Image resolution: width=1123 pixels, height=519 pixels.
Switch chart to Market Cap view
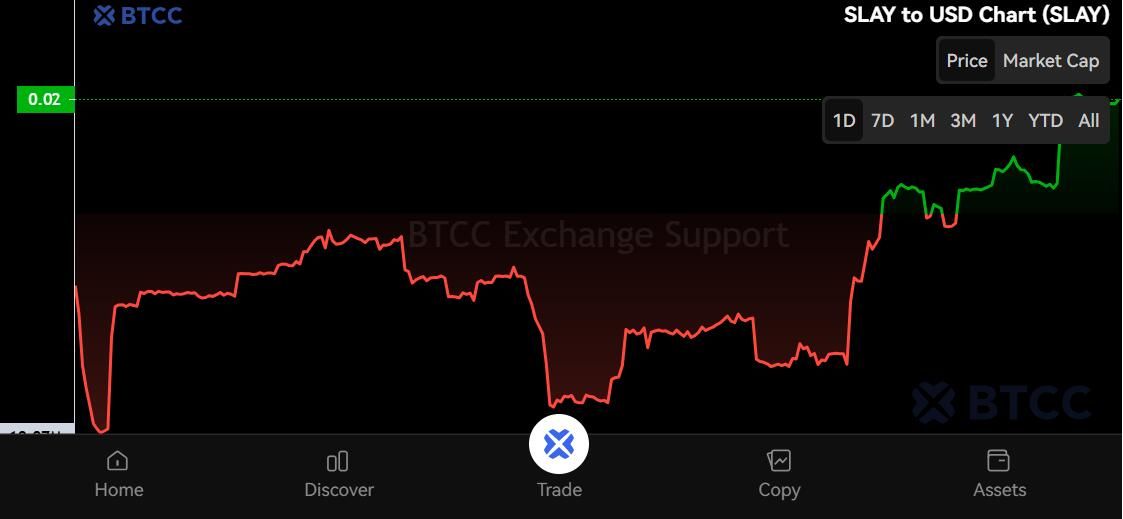[1050, 61]
